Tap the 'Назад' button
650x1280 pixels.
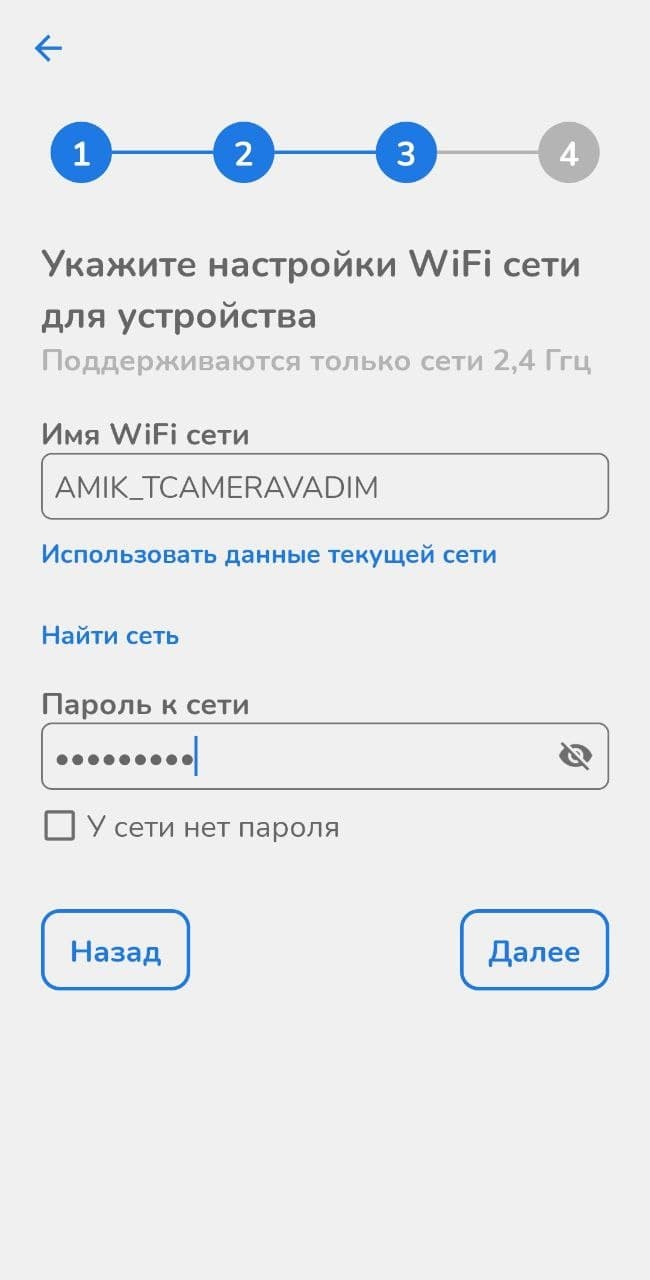(x=115, y=950)
